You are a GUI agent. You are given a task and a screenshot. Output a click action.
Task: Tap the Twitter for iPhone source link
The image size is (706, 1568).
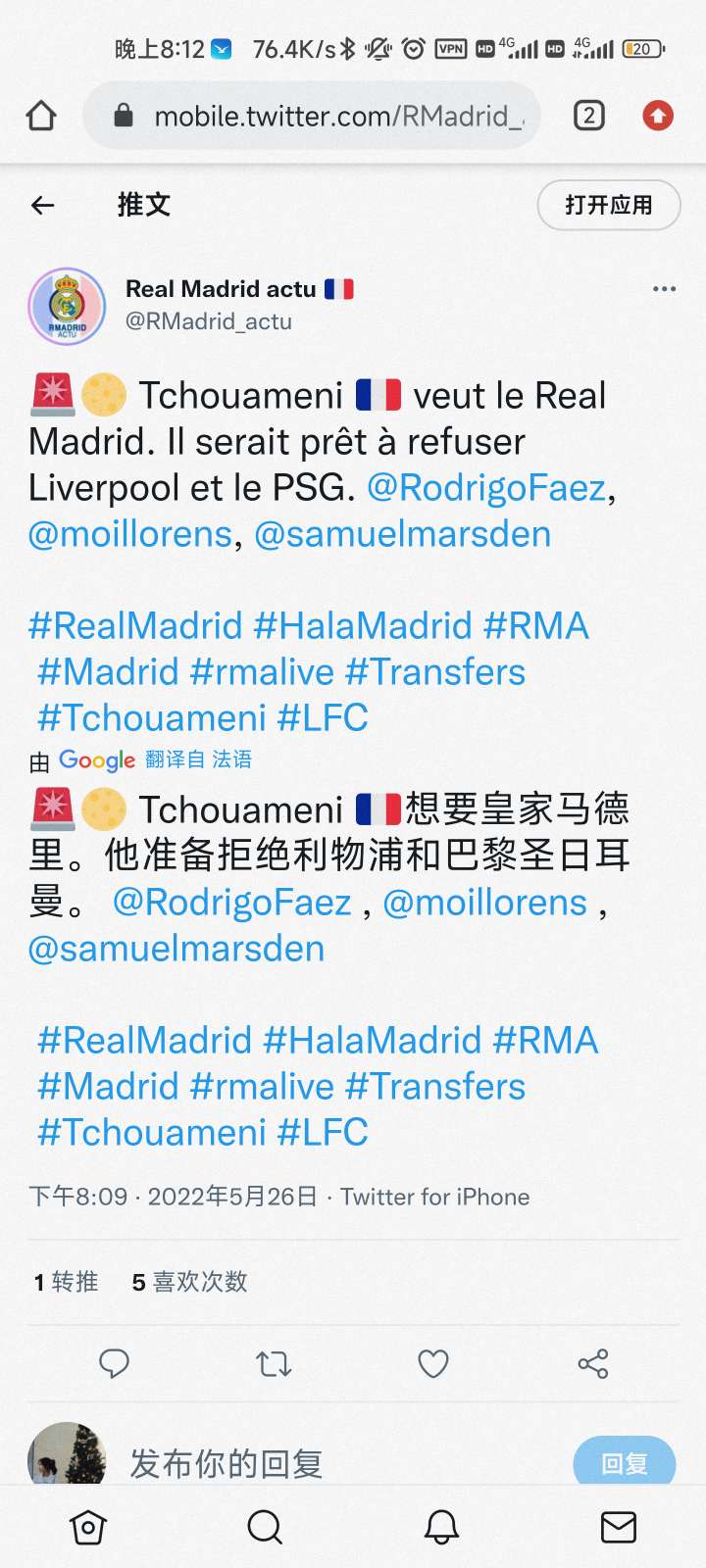pyautogui.click(x=434, y=1197)
